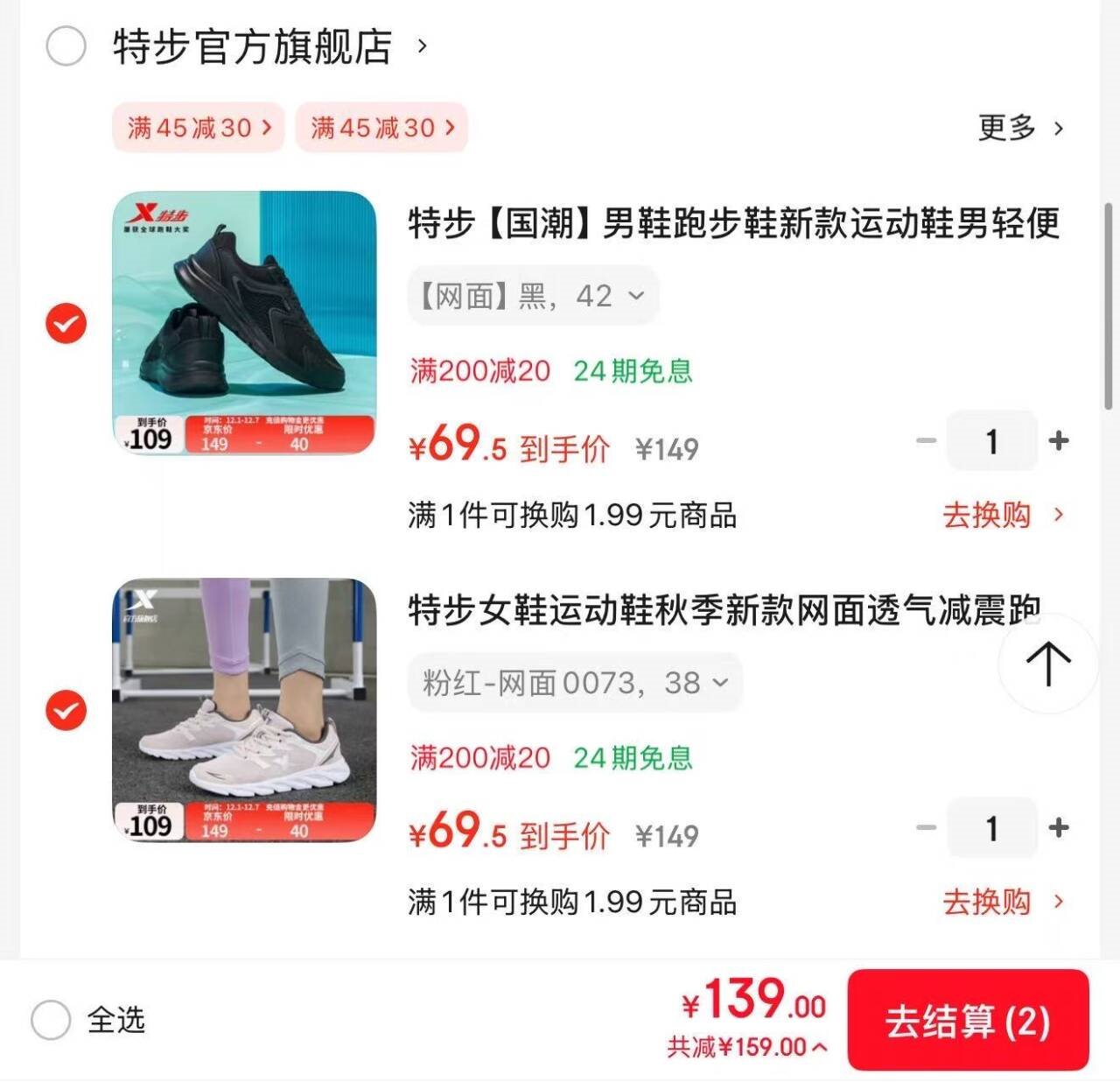
Task: Show 更多 store promotions
Action: (x=1020, y=128)
